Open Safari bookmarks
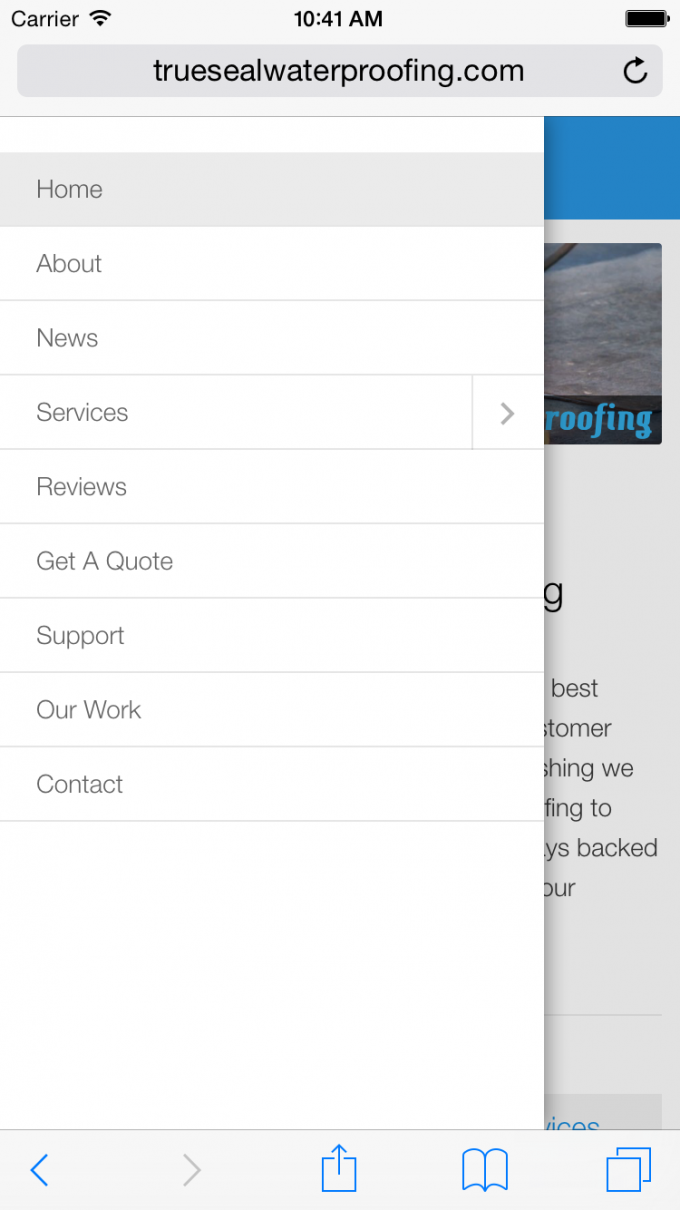 (485, 1169)
